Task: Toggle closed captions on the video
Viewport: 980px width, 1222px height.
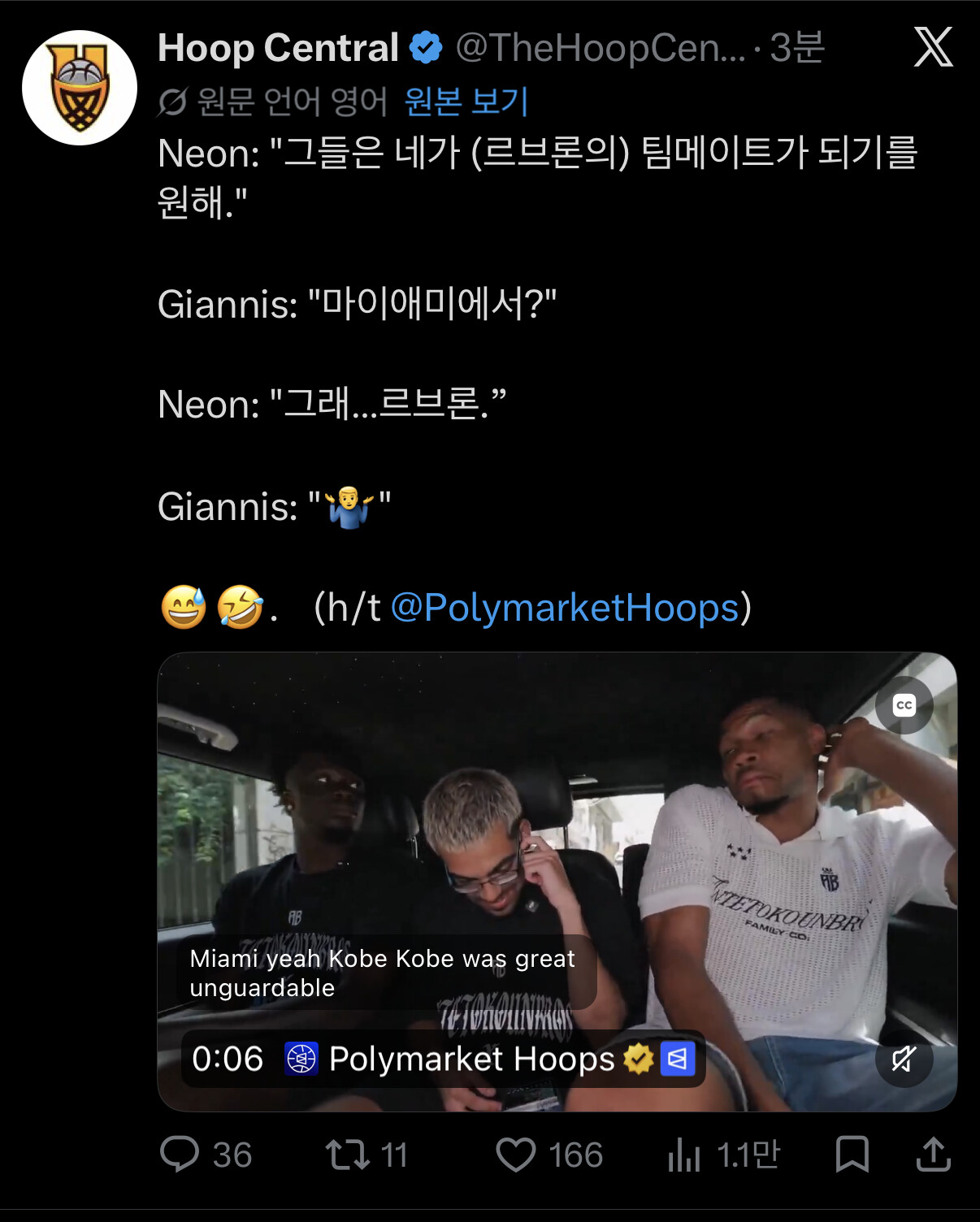Action: [904, 704]
